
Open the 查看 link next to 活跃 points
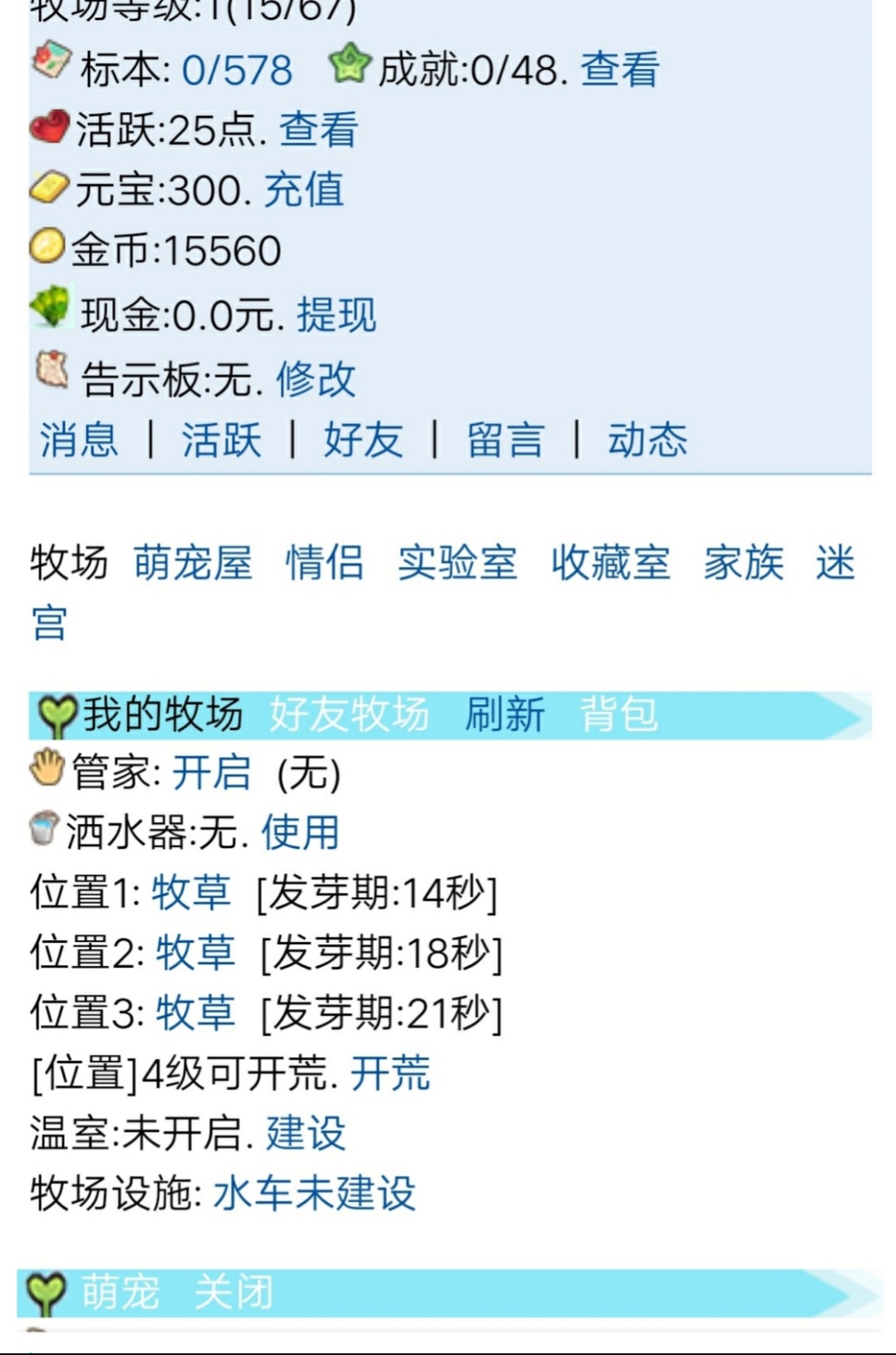318,131
